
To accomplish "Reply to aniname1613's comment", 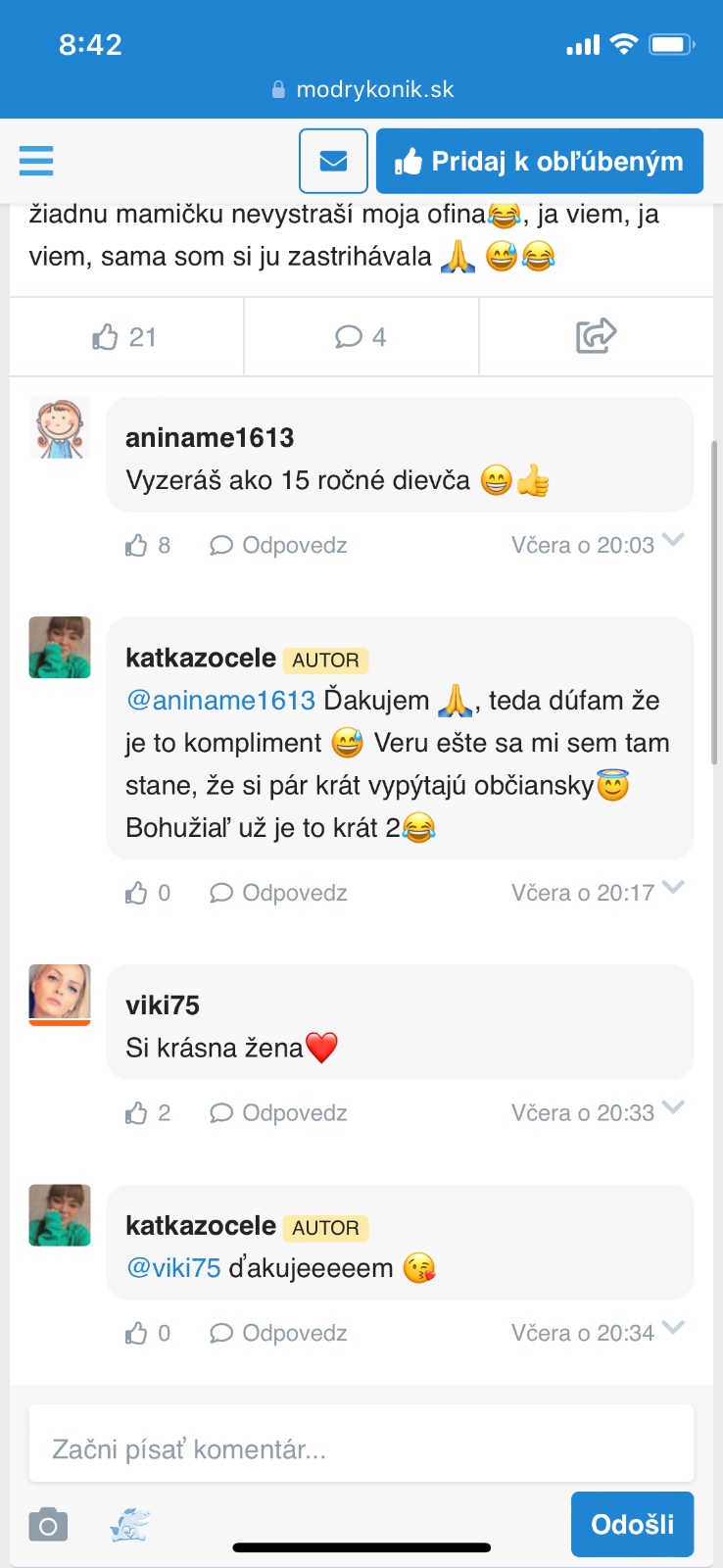I will [x=279, y=545].
